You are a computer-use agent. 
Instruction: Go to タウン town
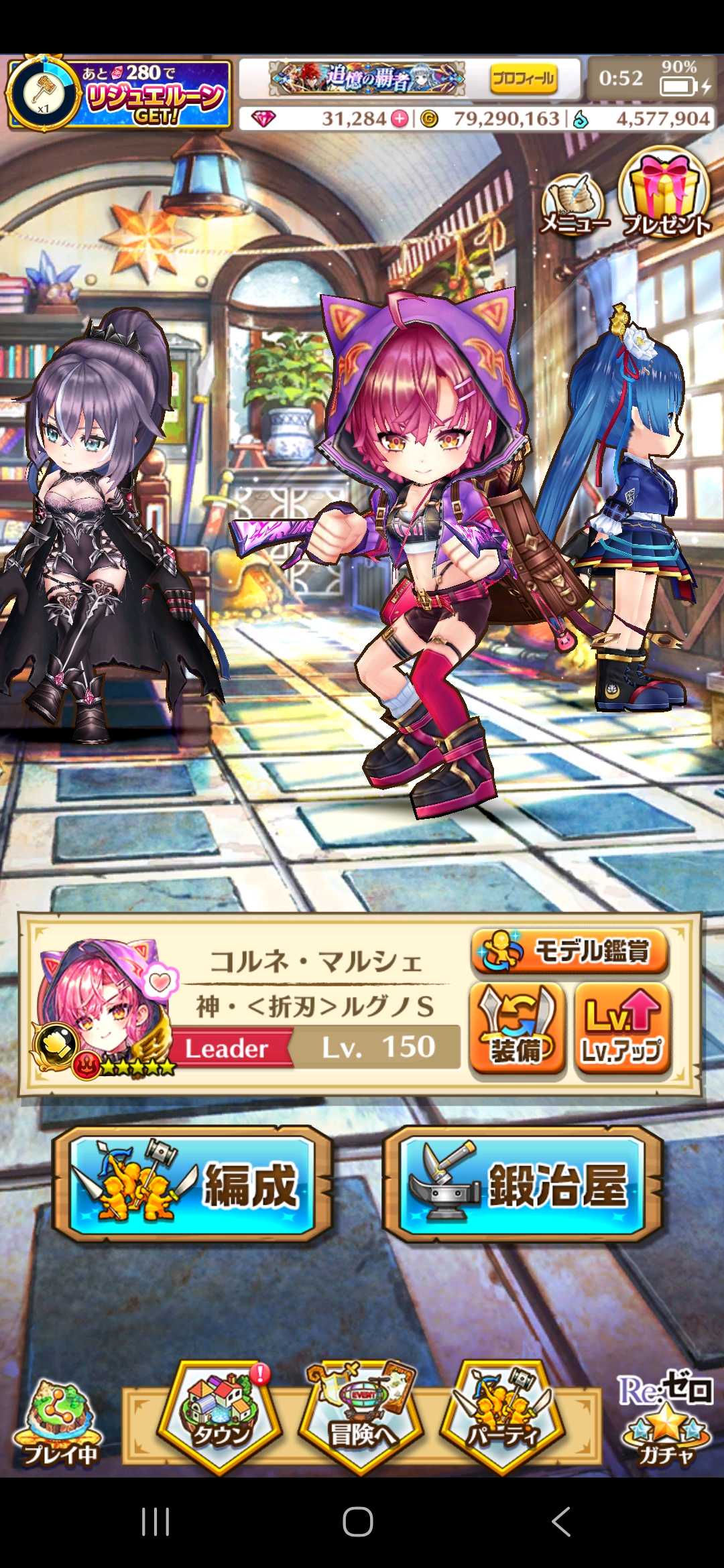(x=221, y=1415)
